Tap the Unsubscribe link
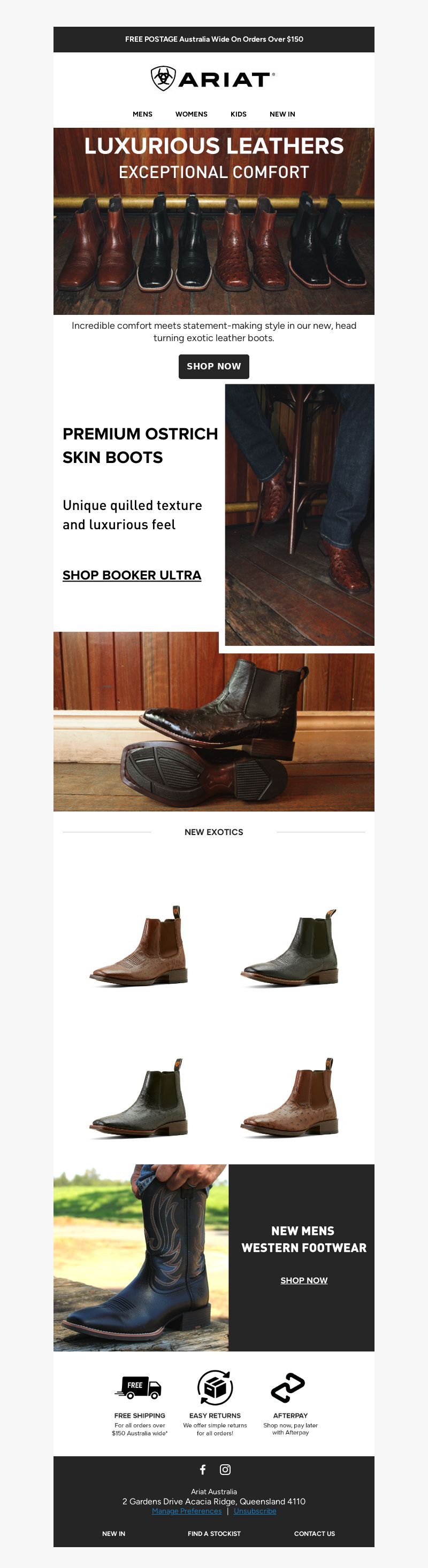This screenshot has height=1568, width=428. [x=255, y=1511]
